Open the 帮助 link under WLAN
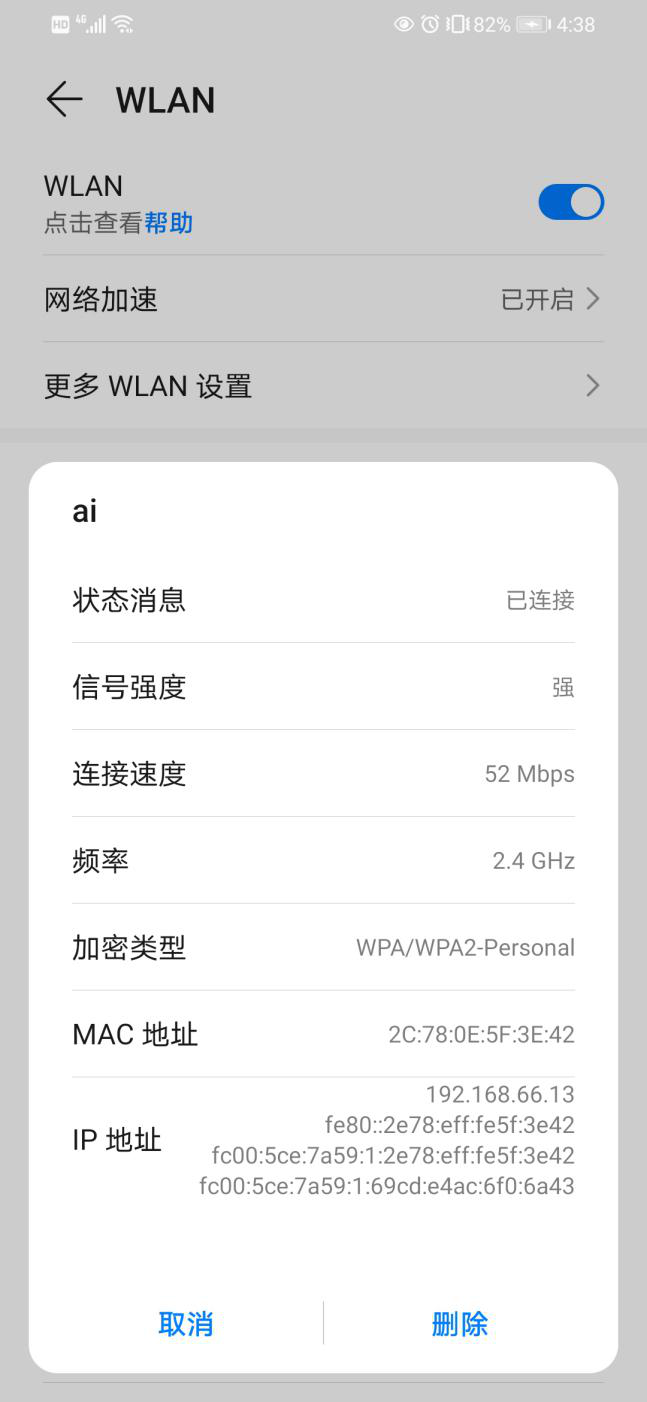Viewport: 647px width, 1402px height. pos(168,222)
